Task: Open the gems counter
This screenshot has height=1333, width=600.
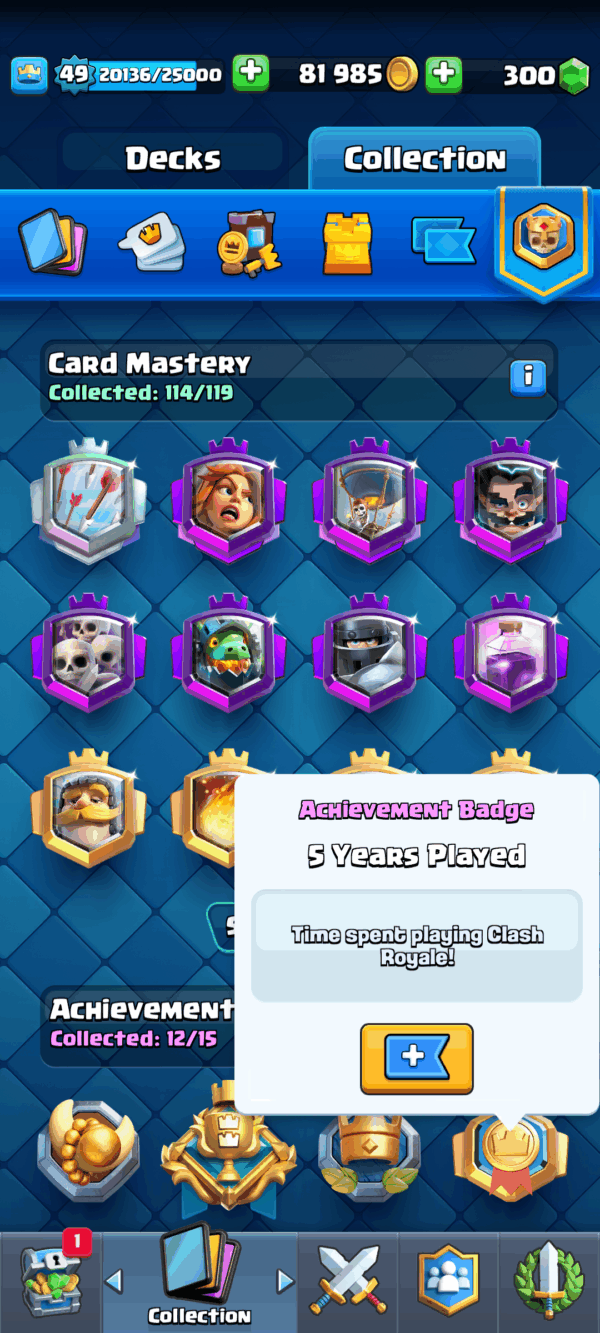Action: tap(545, 73)
